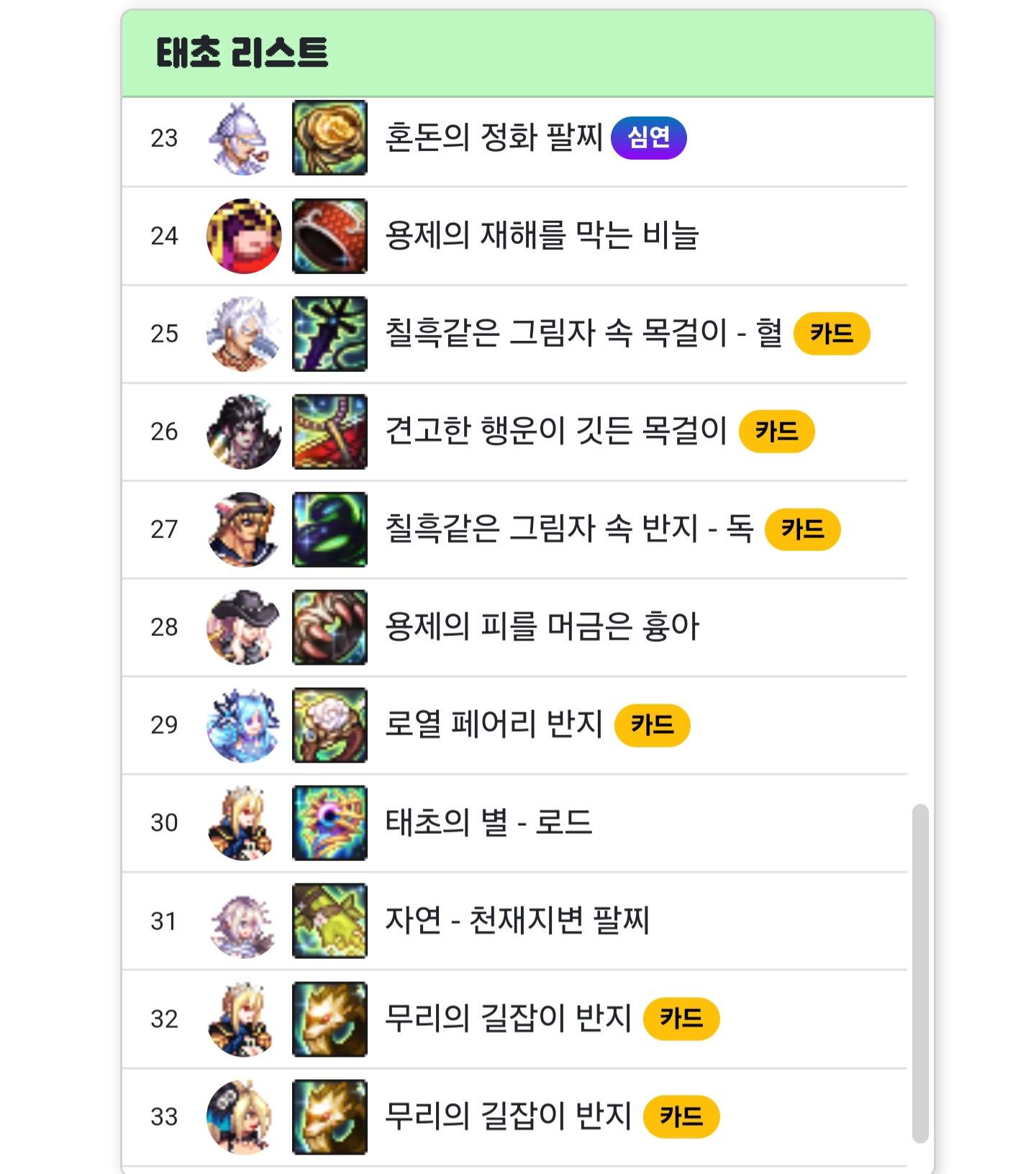1036x1174 pixels.
Task: Open row 23 혼돈의 정화 팔찌
Action: click(494, 137)
